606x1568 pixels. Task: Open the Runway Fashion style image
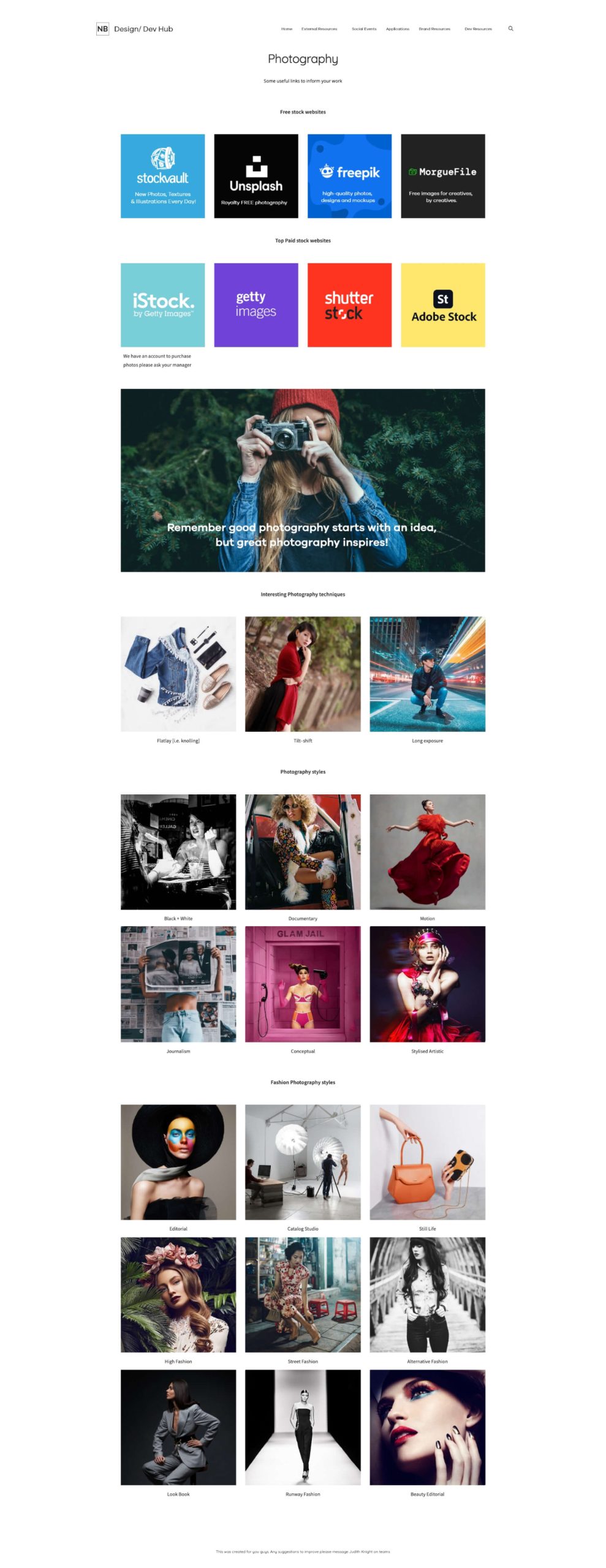click(x=303, y=1427)
